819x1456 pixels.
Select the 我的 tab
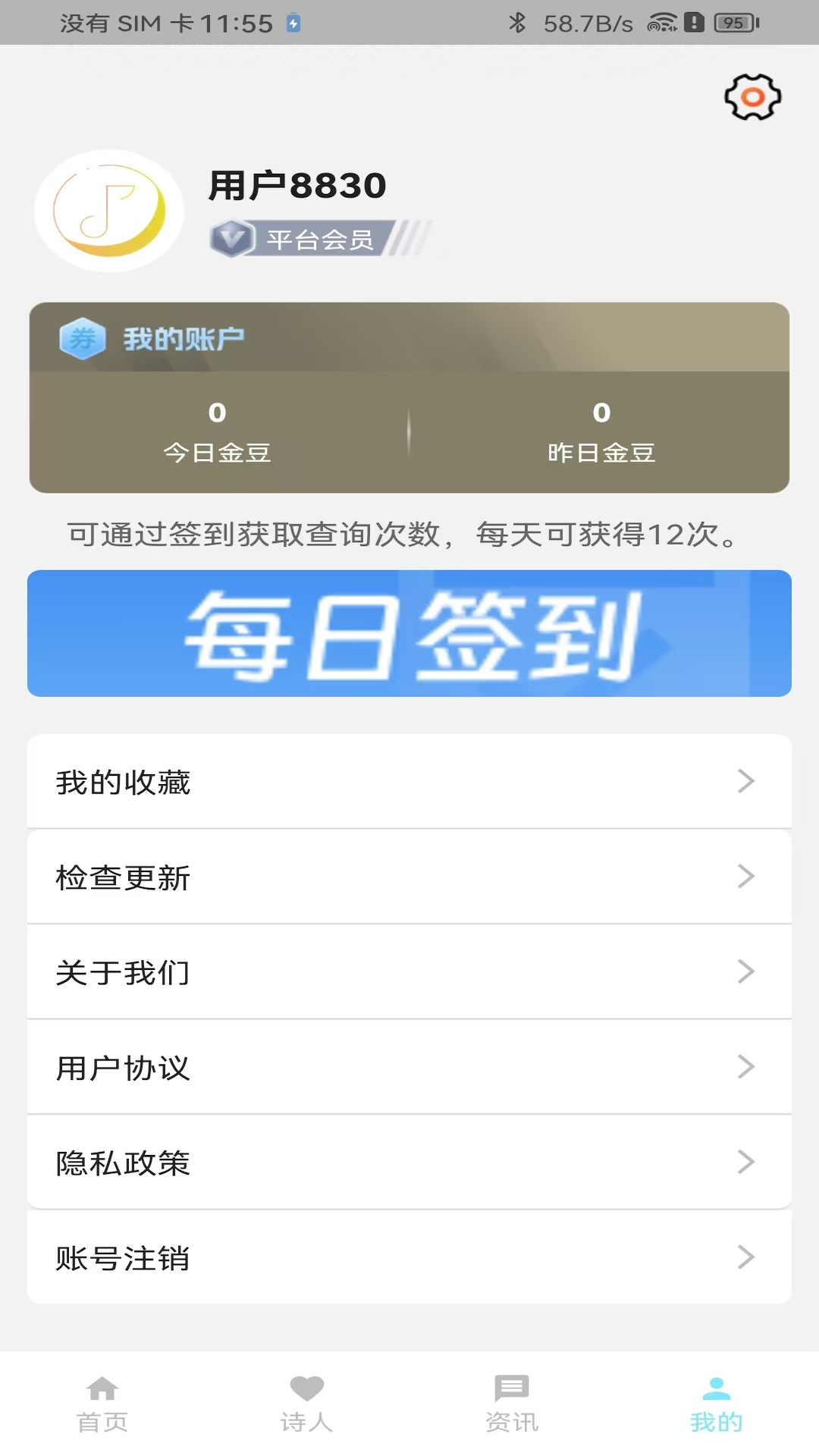coord(716,1404)
